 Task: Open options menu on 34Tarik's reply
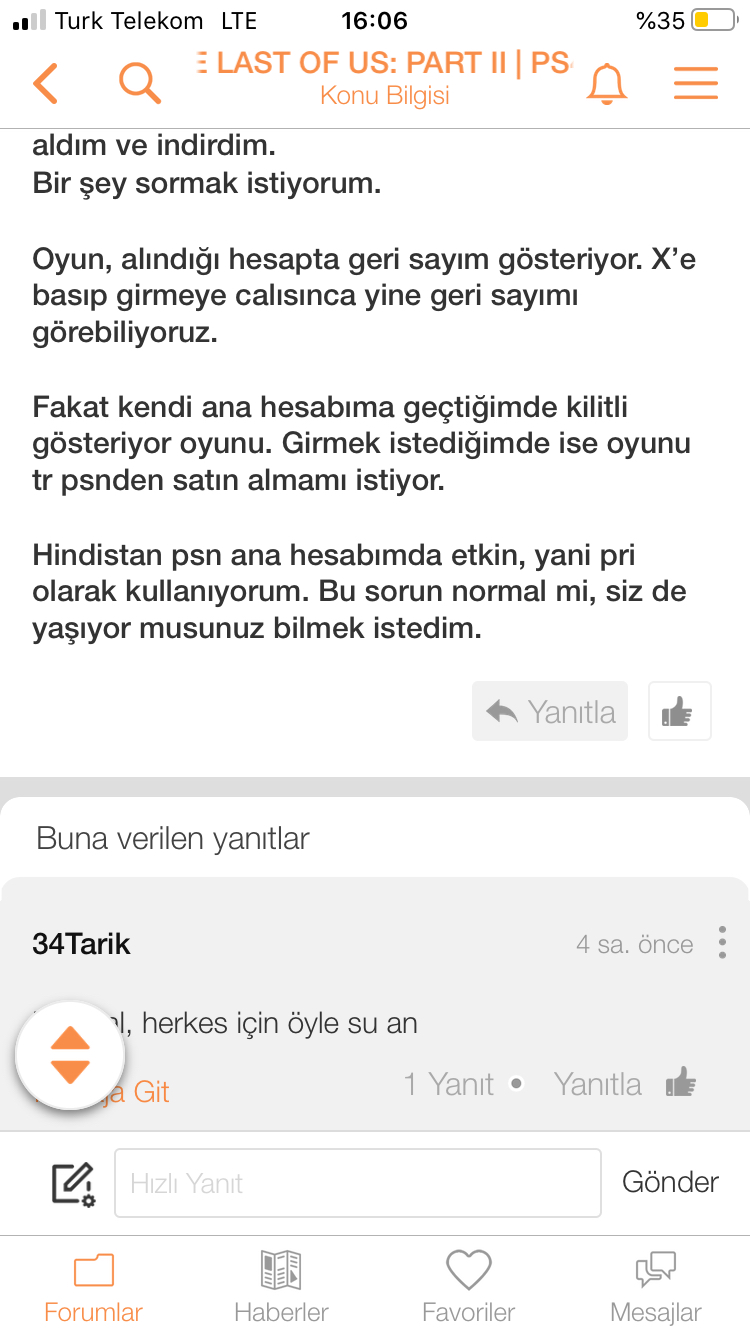click(722, 943)
